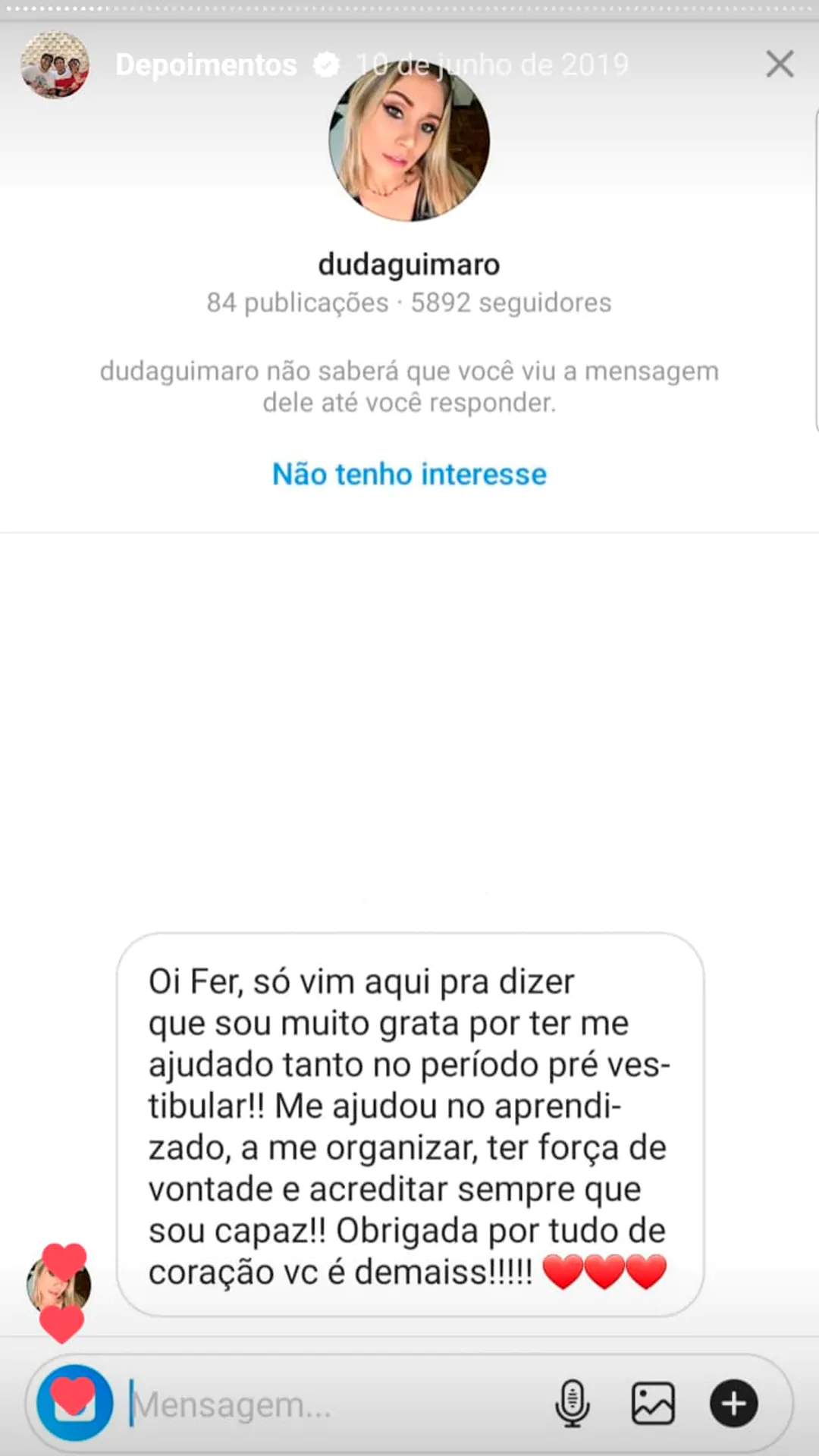Viewport: 819px width, 1456px height.
Task: Click the date 10 de junho de 2019
Action: point(491,64)
